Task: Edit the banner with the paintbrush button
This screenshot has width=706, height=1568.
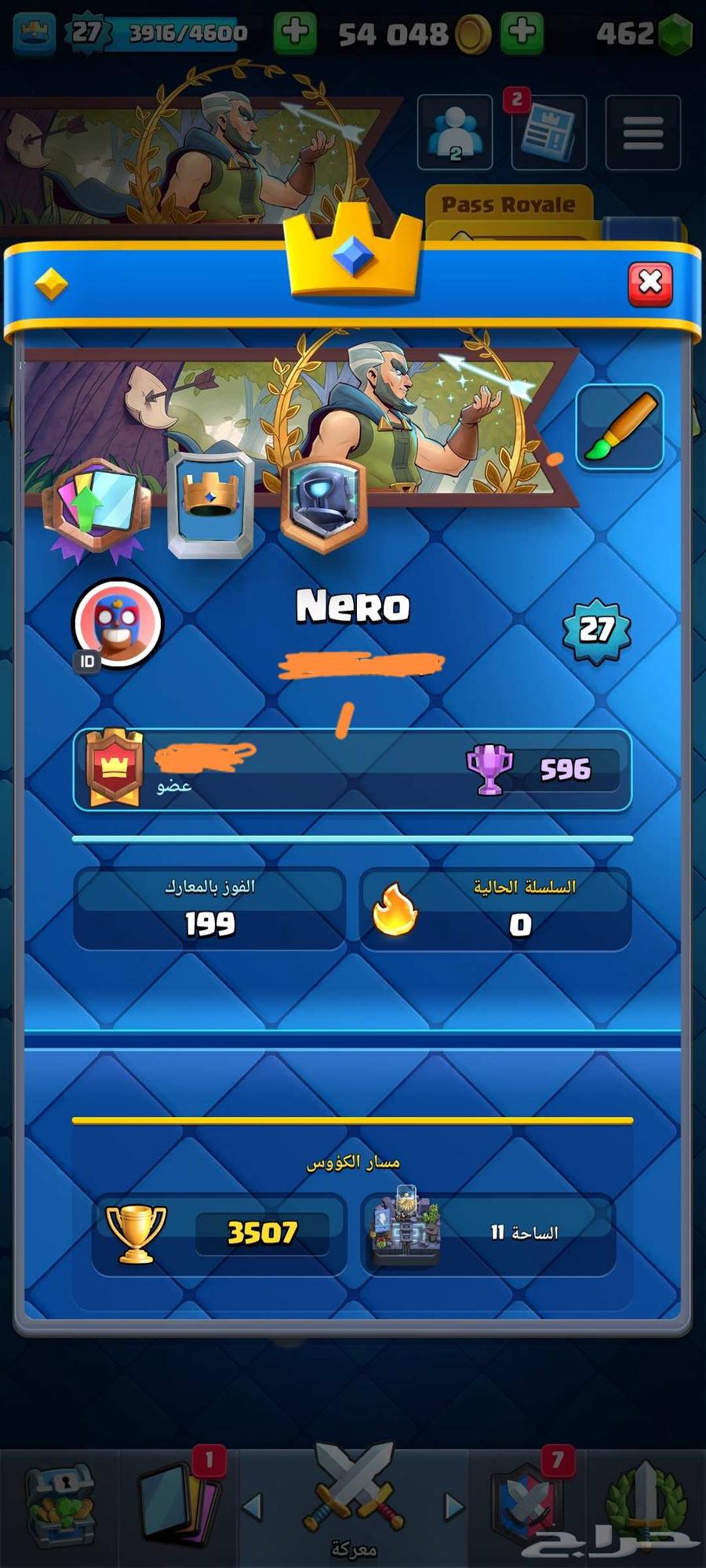Action: (x=620, y=428)
